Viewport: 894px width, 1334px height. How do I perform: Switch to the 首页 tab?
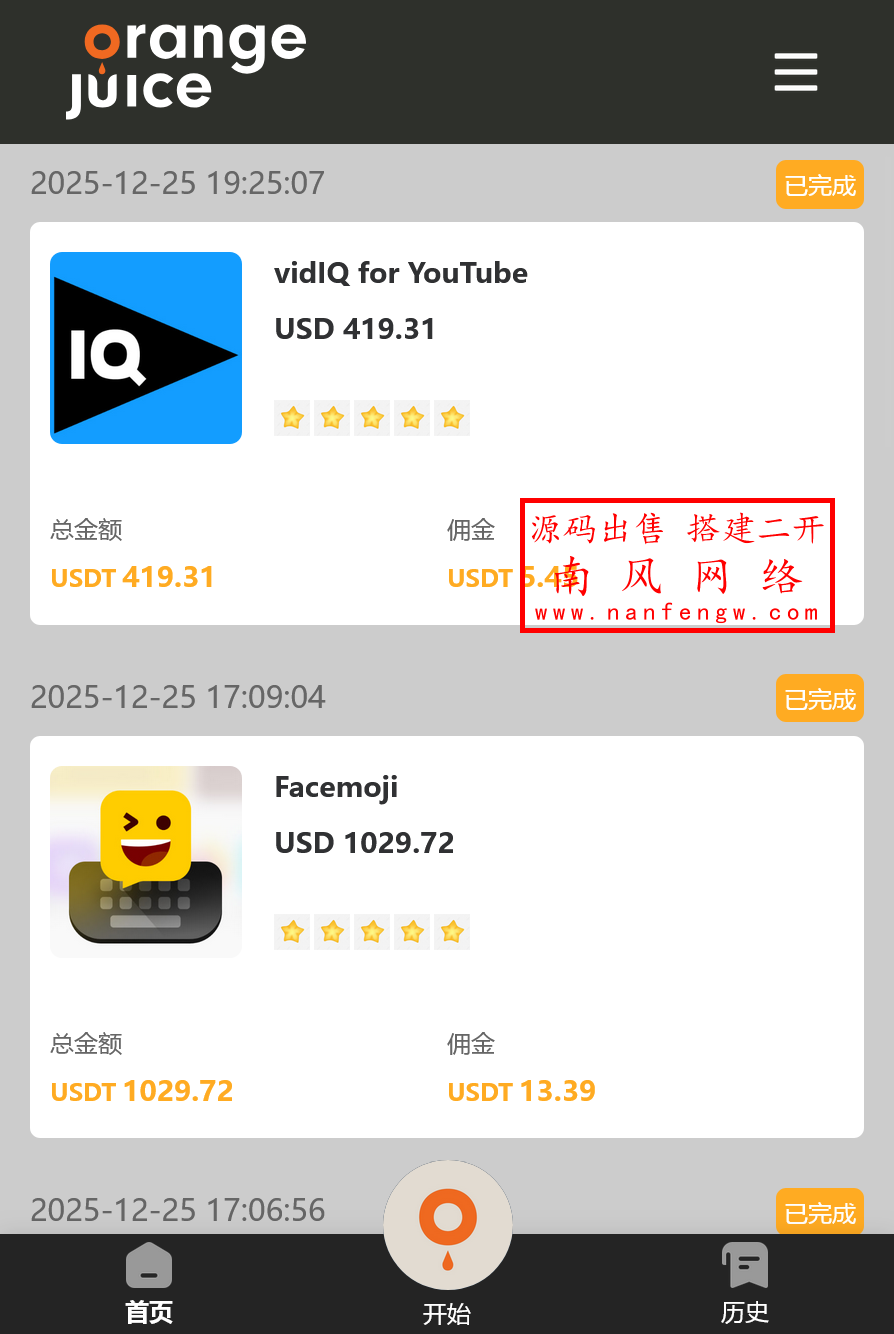point(148,1313)
